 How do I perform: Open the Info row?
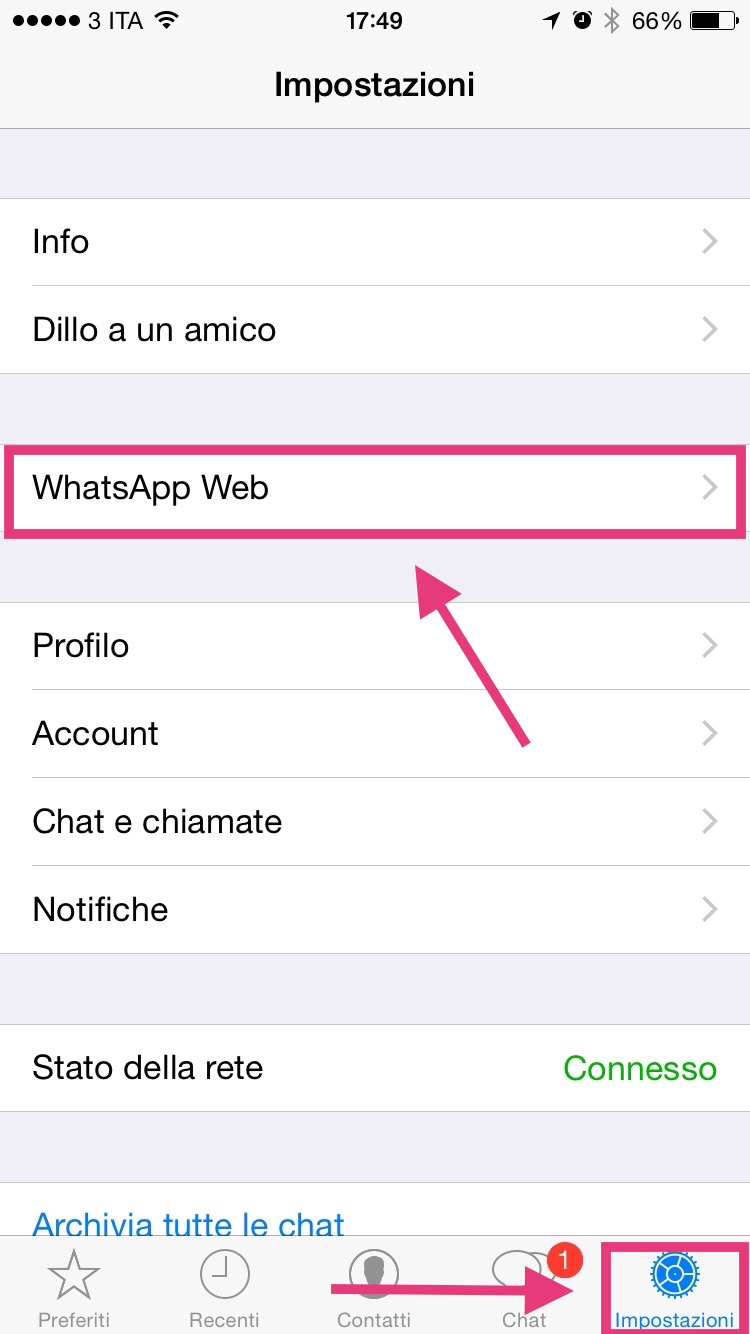coord(375,242)
